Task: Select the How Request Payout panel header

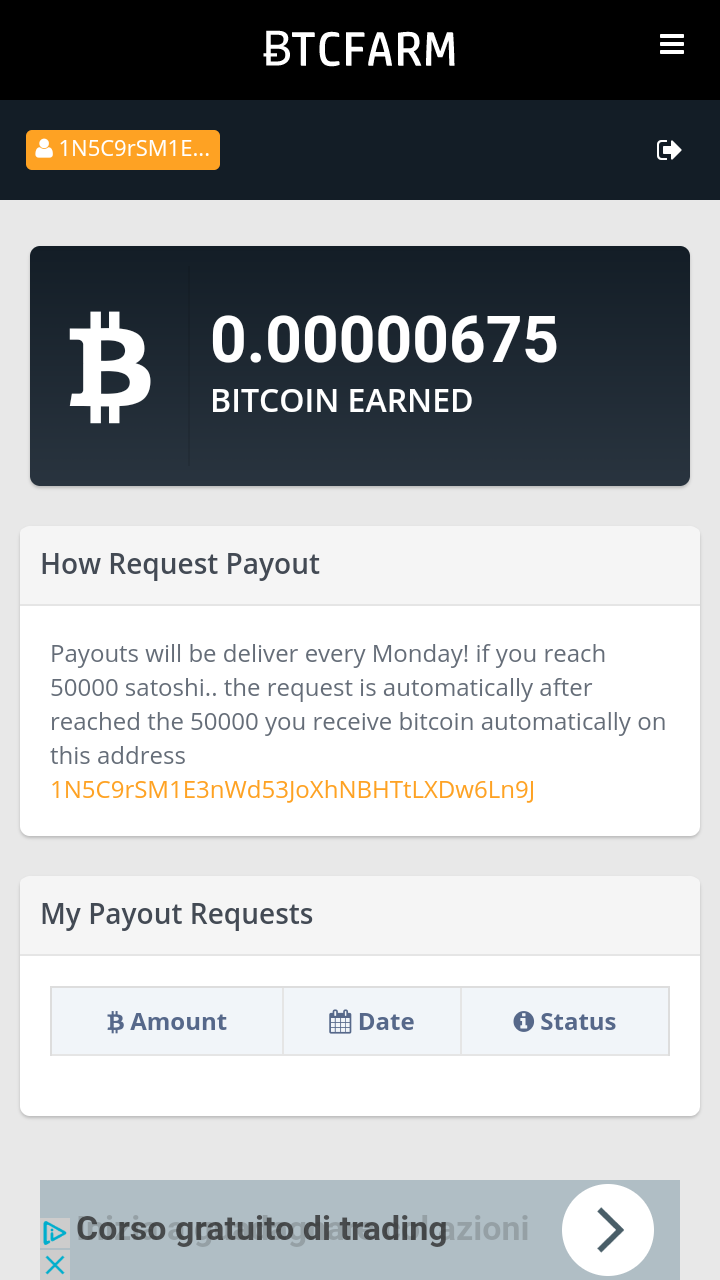Action: click(x=180, y=564)
